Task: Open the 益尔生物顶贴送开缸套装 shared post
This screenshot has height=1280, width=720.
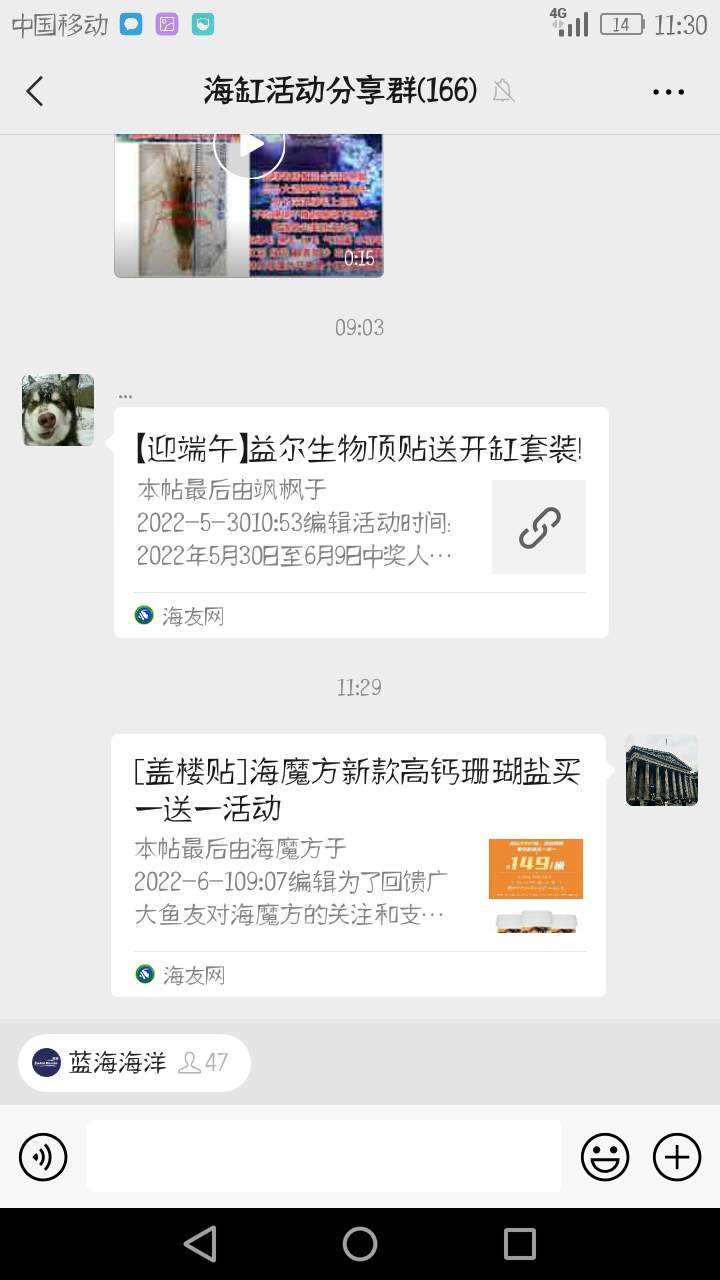Action: coord(360,521)
